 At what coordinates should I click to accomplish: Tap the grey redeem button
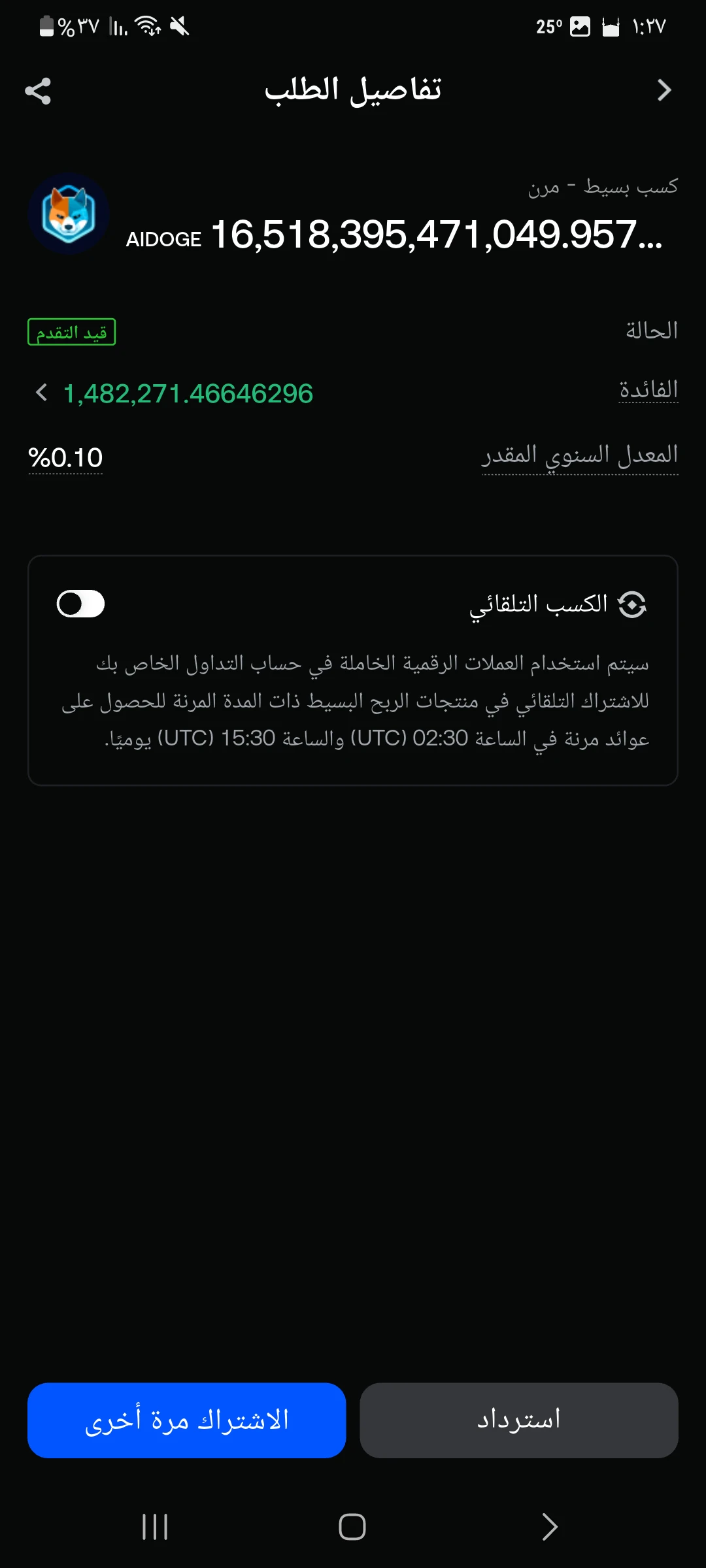[519, 1420]
